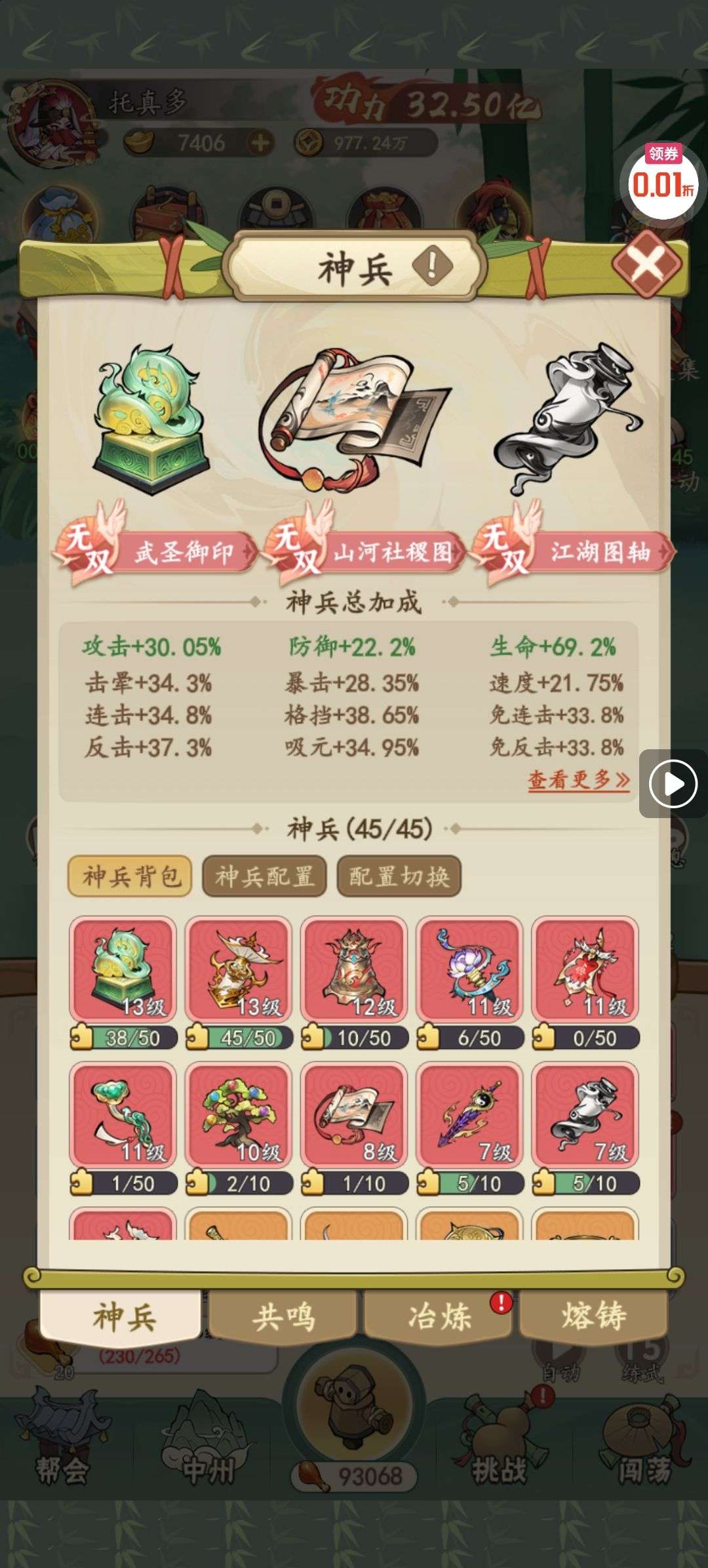Image resolution: width=708 pixels, height=1568 pixels.
Task: Tap the floating play video button
Action: [673, 783]
